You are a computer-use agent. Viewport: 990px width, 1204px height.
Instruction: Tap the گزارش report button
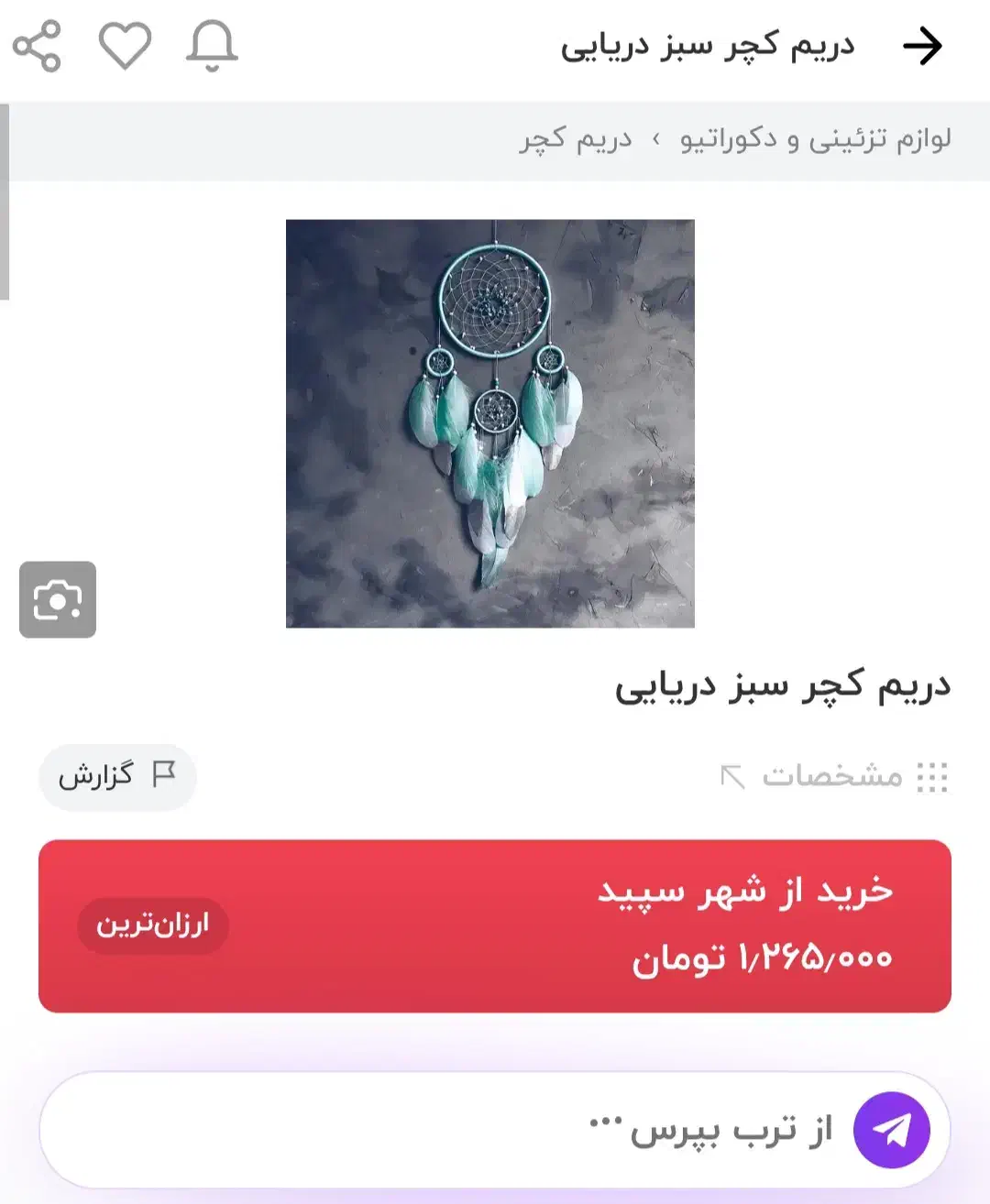point(115,775)
